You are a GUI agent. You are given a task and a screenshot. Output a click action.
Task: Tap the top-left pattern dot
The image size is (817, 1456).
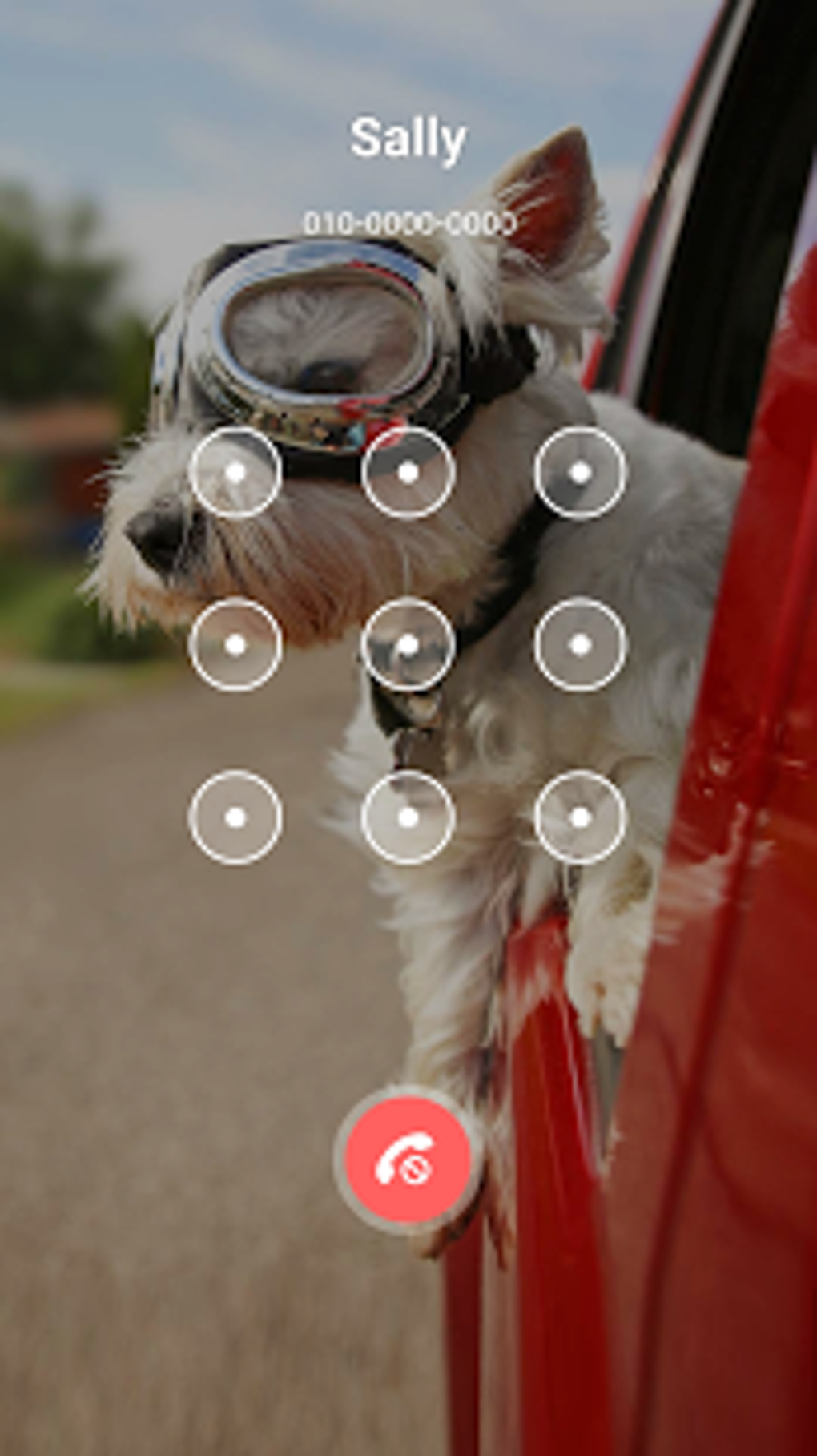[235, 473]
